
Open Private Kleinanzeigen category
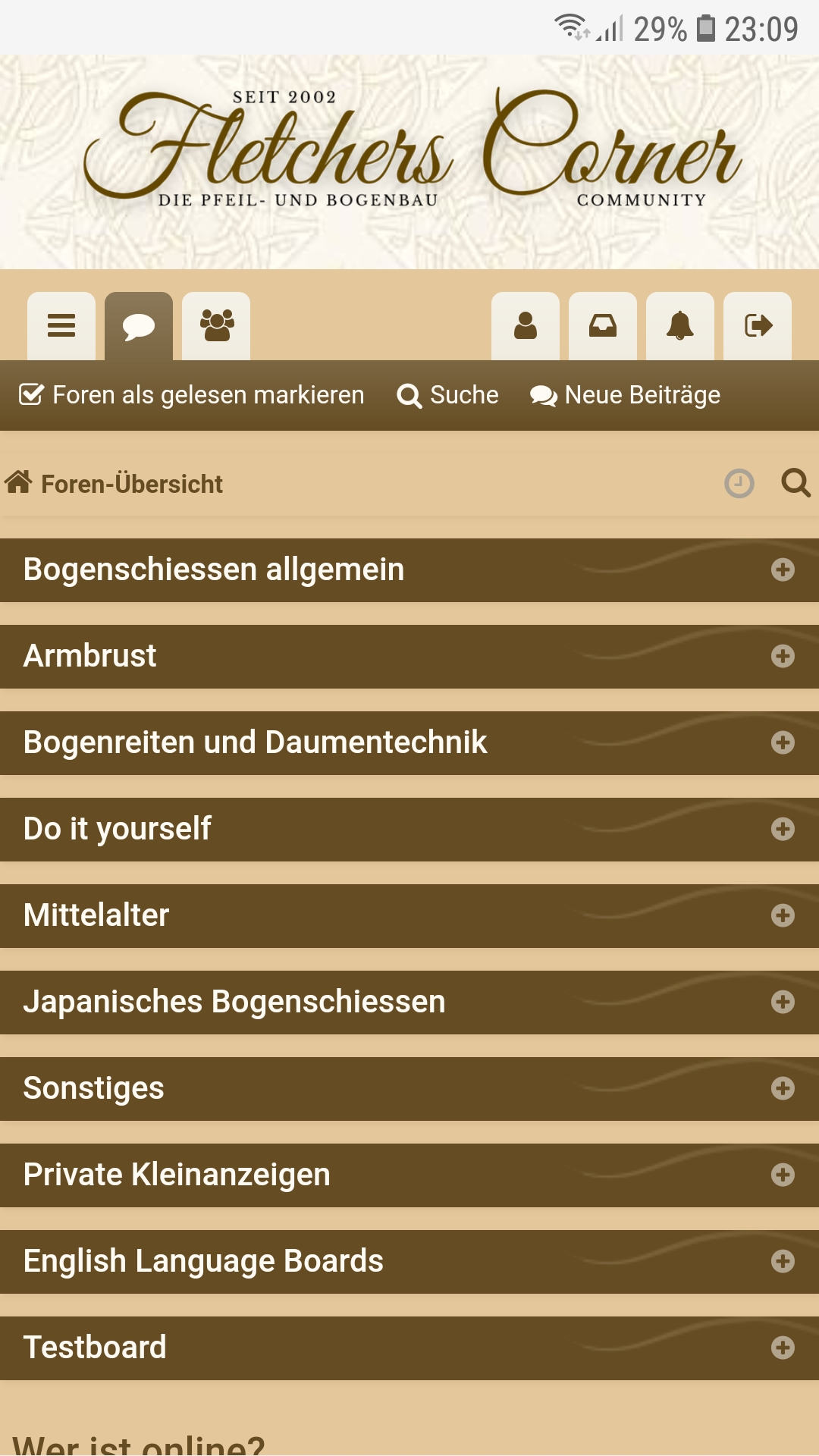click(x=177, y=1175)
